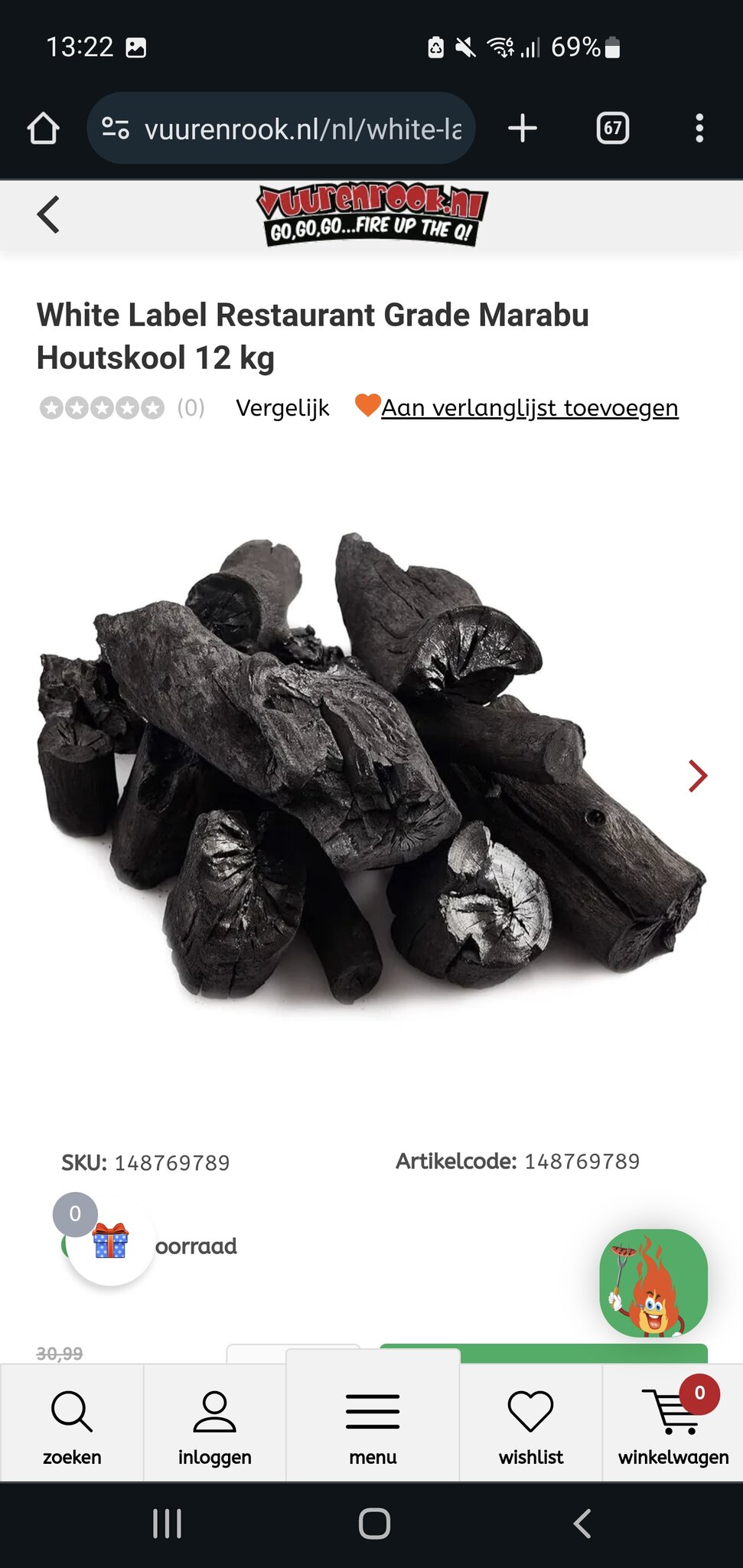The image size is (743, 1568).
Task: Show next product image with red arrow
Action: pyautogui.click(x=697, y=776)
